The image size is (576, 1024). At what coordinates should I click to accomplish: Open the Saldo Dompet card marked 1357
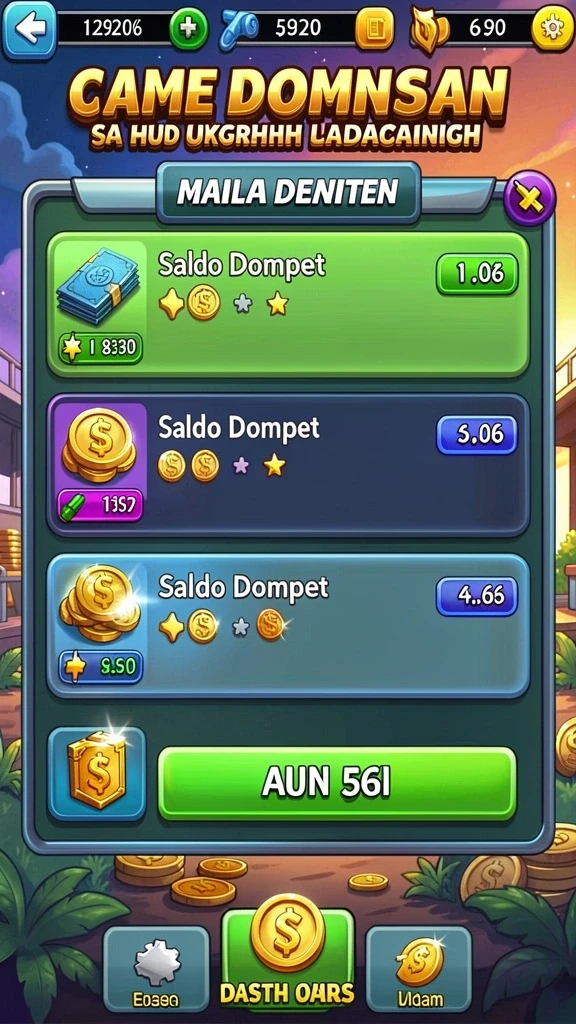(x=288, y=464)
